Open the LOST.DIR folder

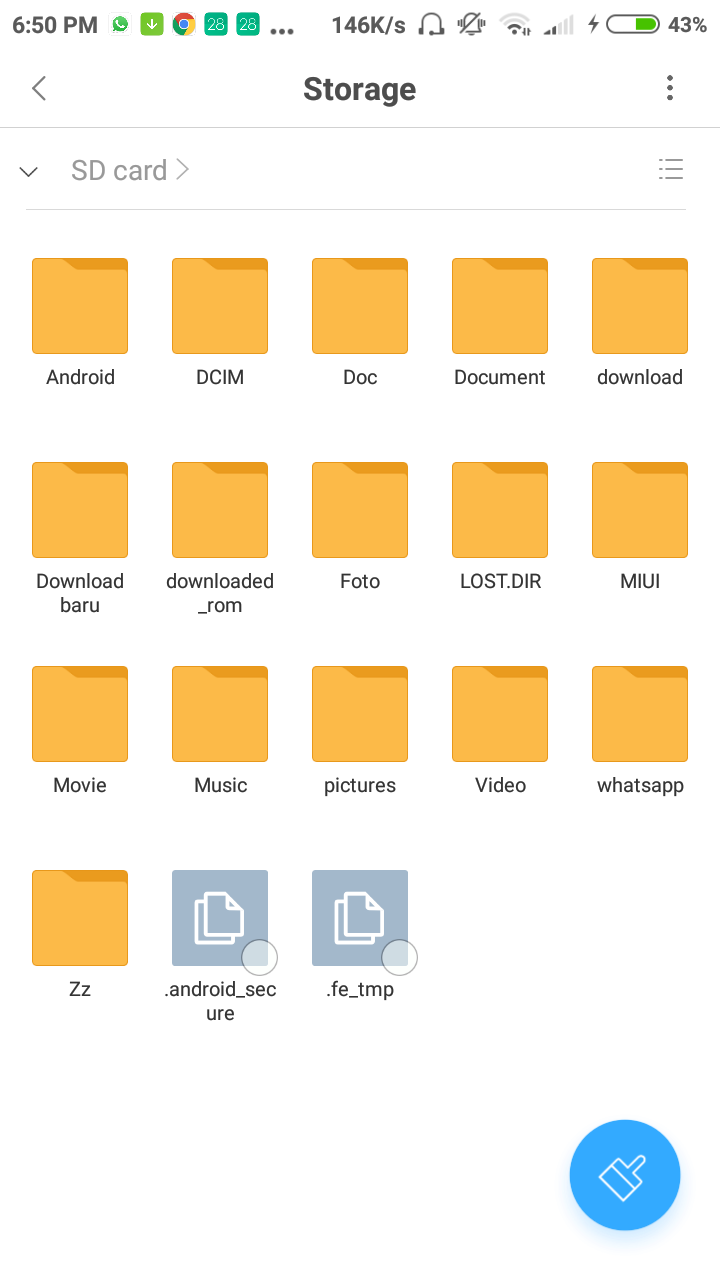tap(500, 510)
